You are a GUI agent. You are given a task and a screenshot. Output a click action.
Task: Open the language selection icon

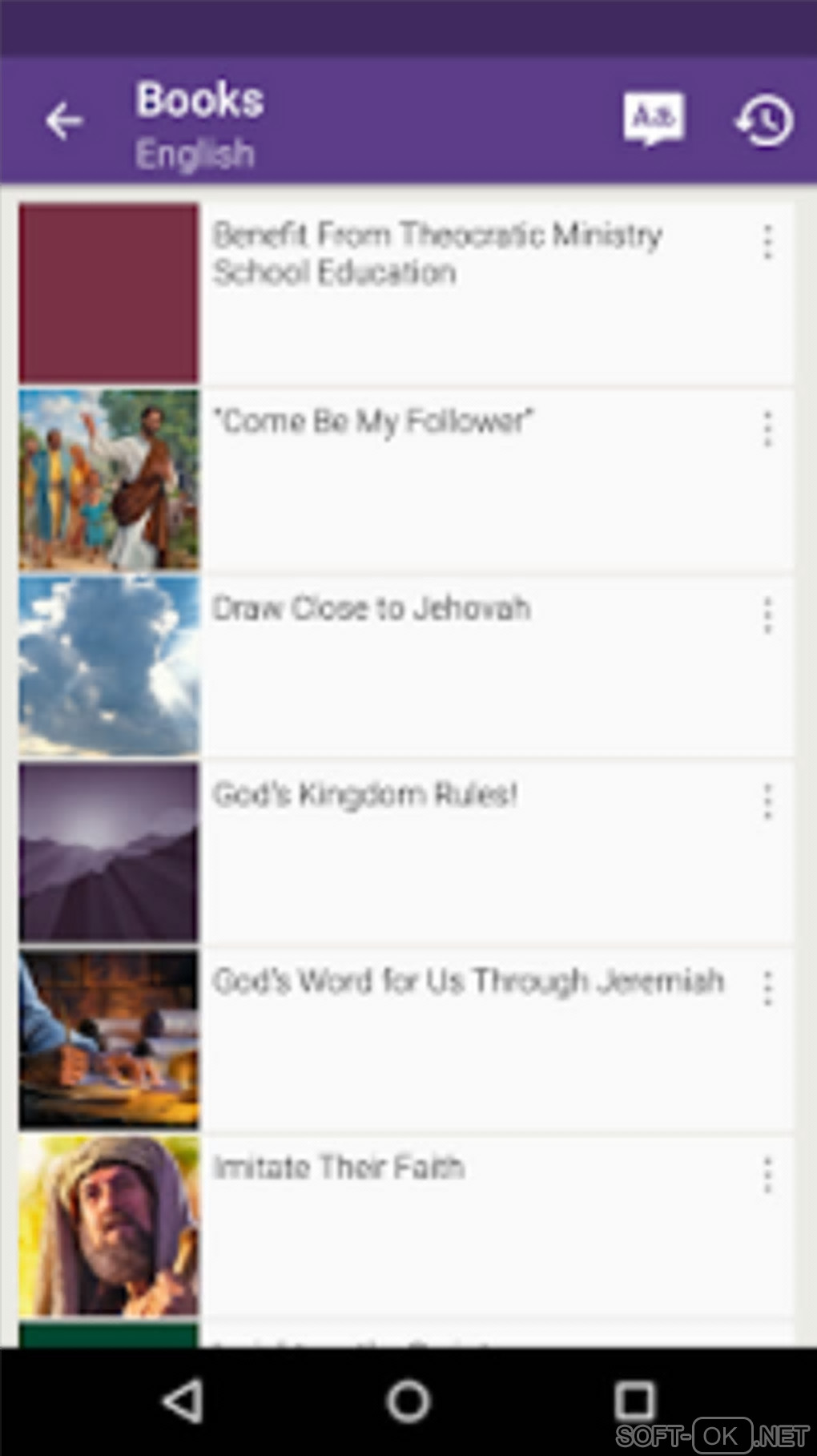(x=654, y=120)
